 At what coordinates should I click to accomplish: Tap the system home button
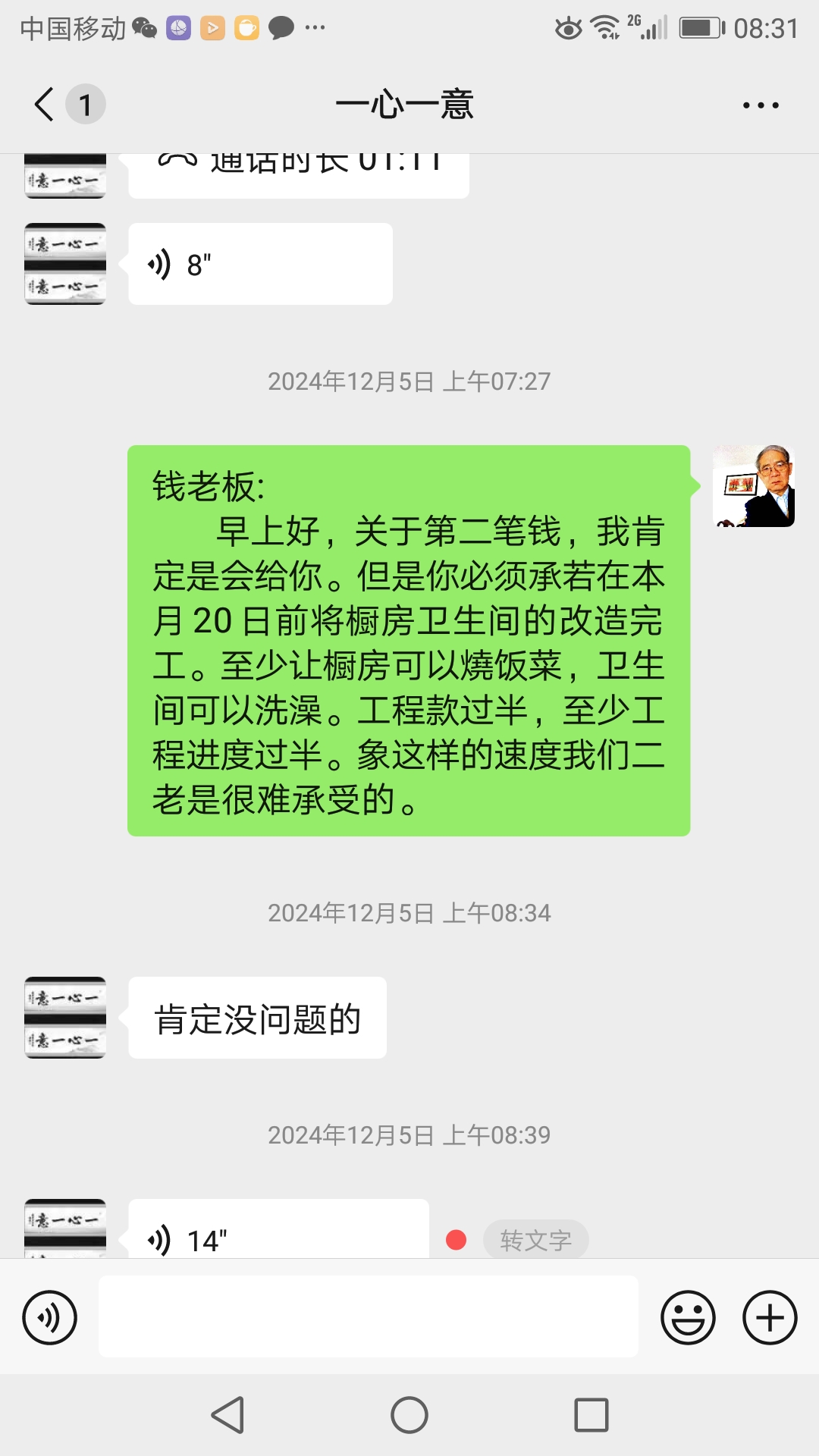(409, 1415)
